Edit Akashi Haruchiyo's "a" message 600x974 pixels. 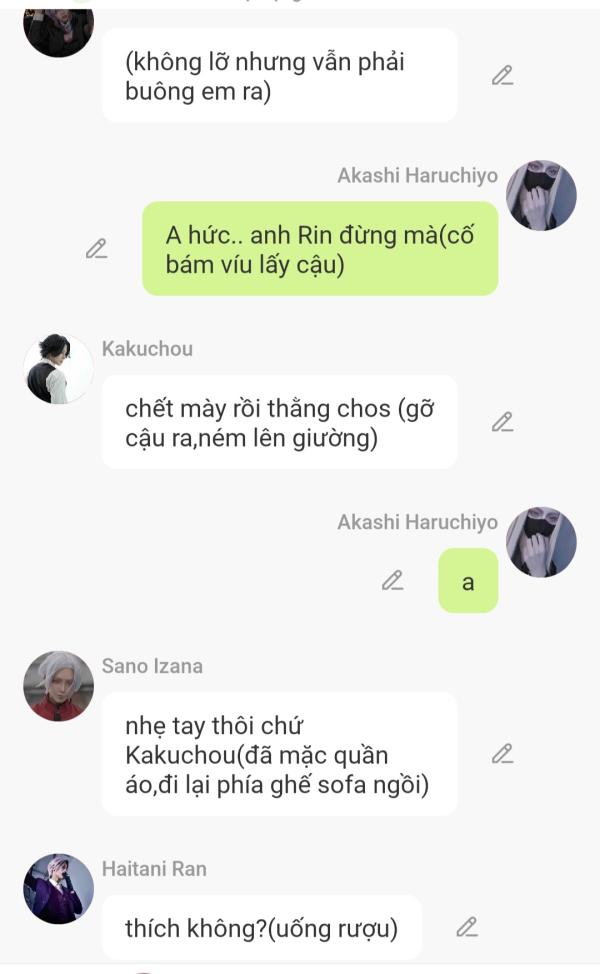(x=393, y=580)
